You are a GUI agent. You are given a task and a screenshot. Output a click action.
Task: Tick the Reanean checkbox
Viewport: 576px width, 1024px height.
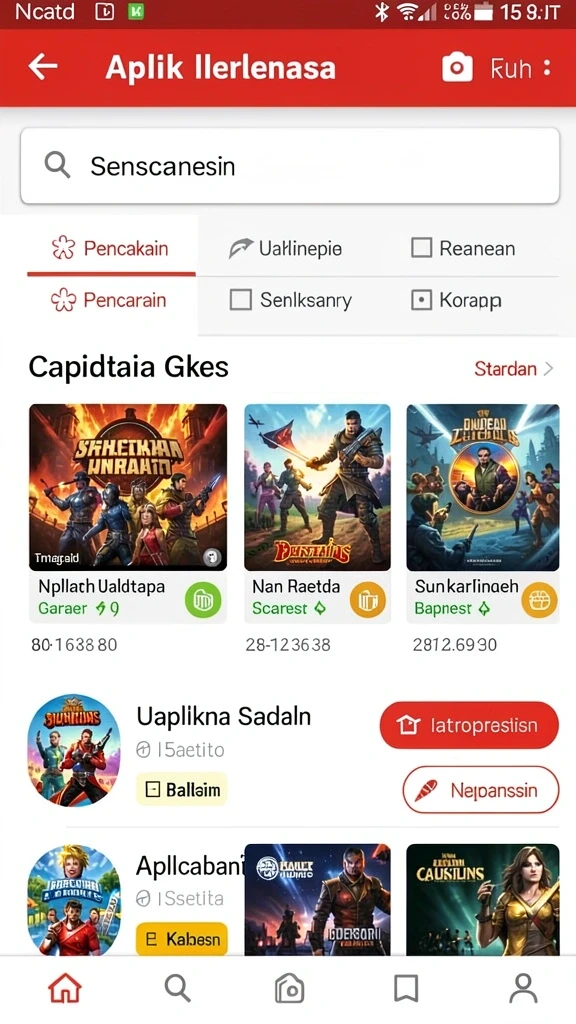click(x=421, y=248)
